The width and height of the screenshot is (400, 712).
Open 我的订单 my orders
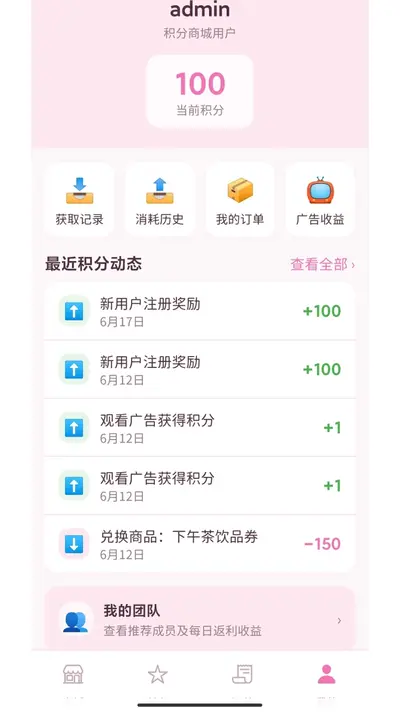240,199
